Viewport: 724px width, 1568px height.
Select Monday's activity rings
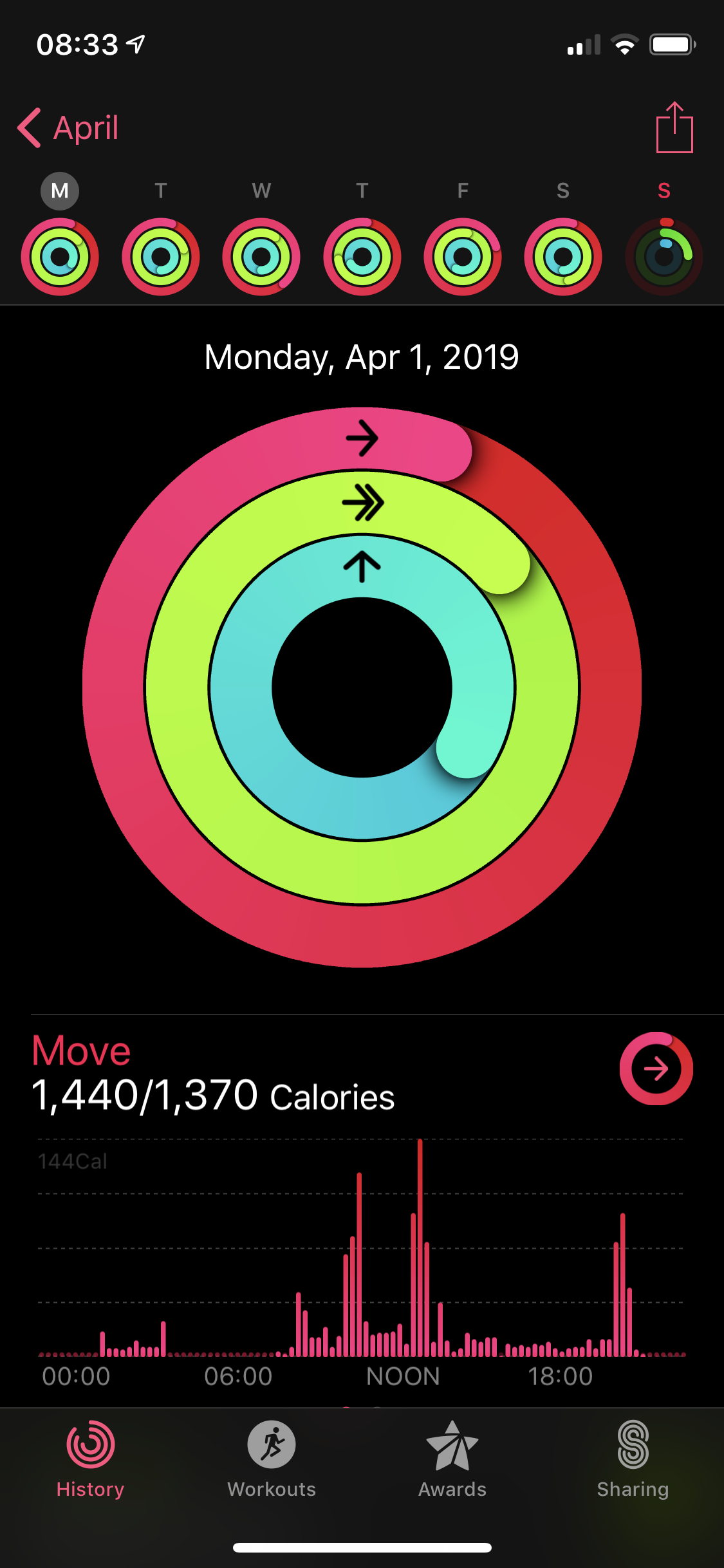tap(60, 256)
